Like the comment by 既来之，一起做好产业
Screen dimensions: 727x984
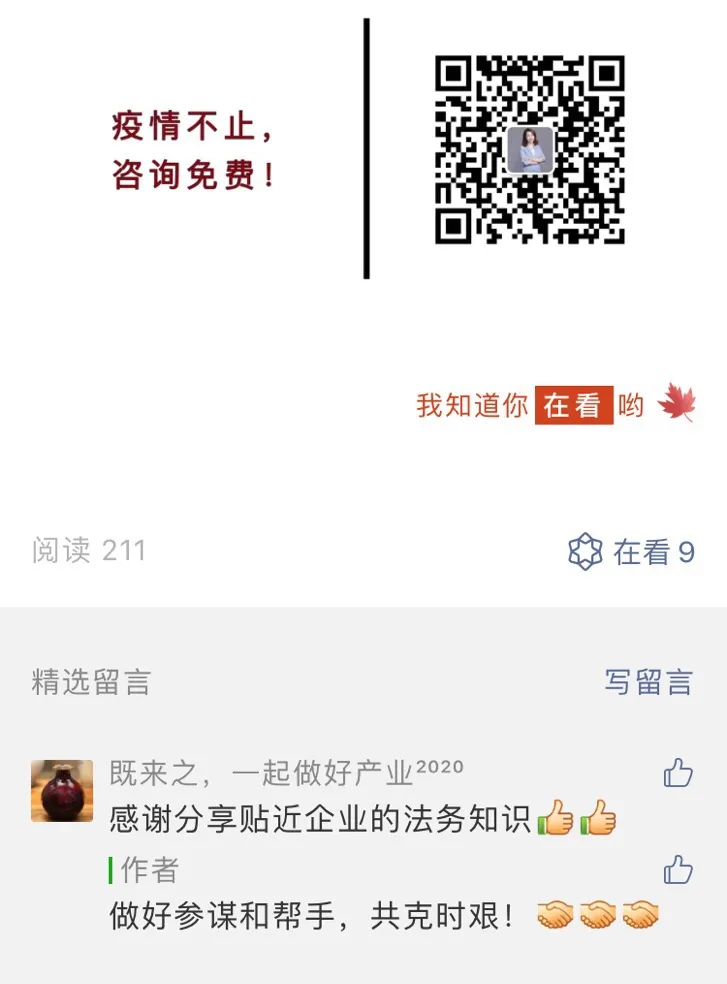[678, 772]
